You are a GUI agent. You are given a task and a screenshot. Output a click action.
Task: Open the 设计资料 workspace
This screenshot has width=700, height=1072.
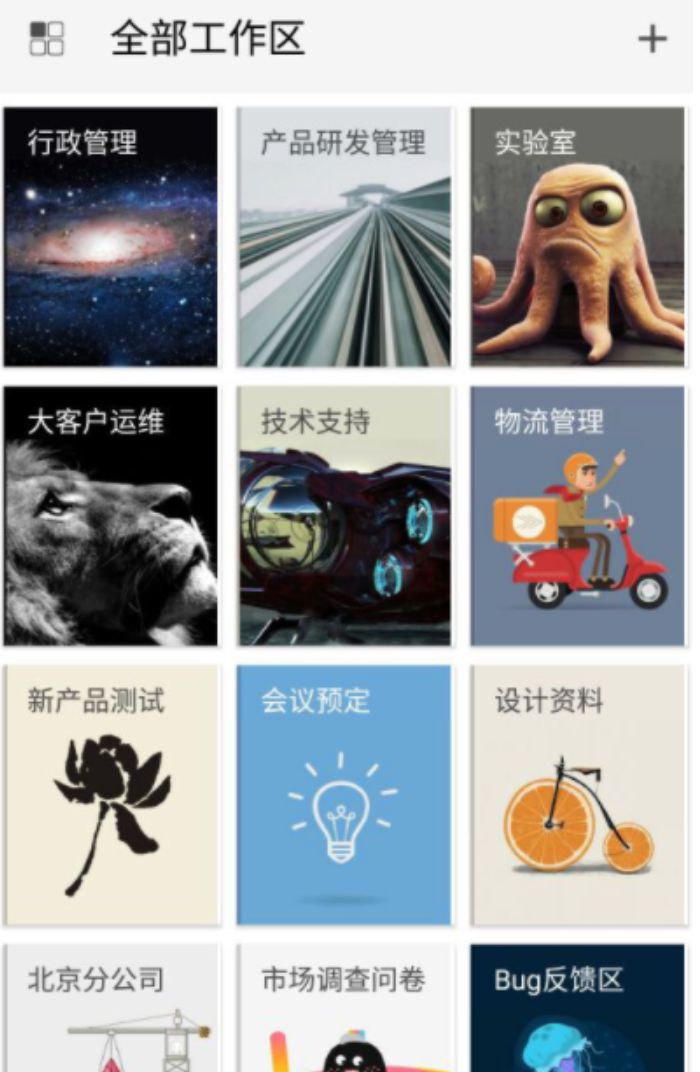tap(578, 795)
